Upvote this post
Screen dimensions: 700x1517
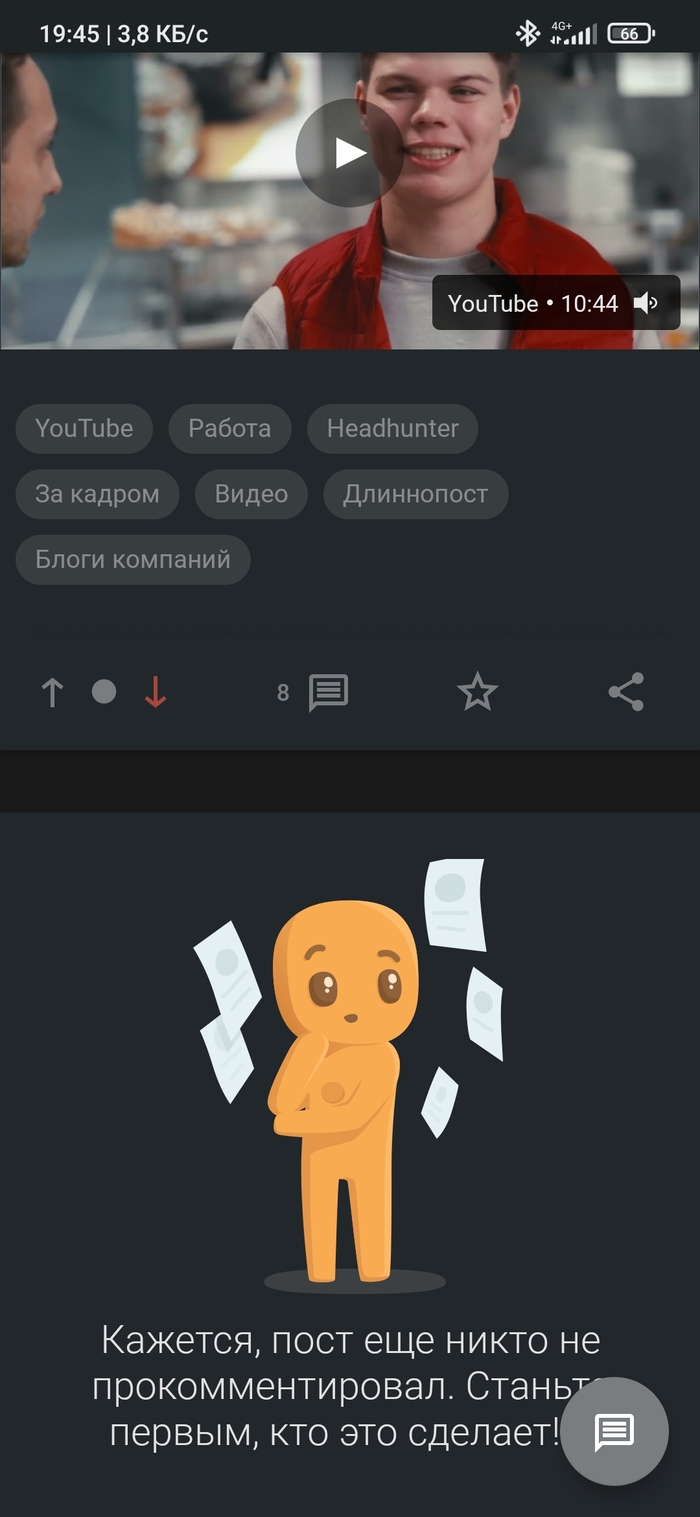(52, 692)
